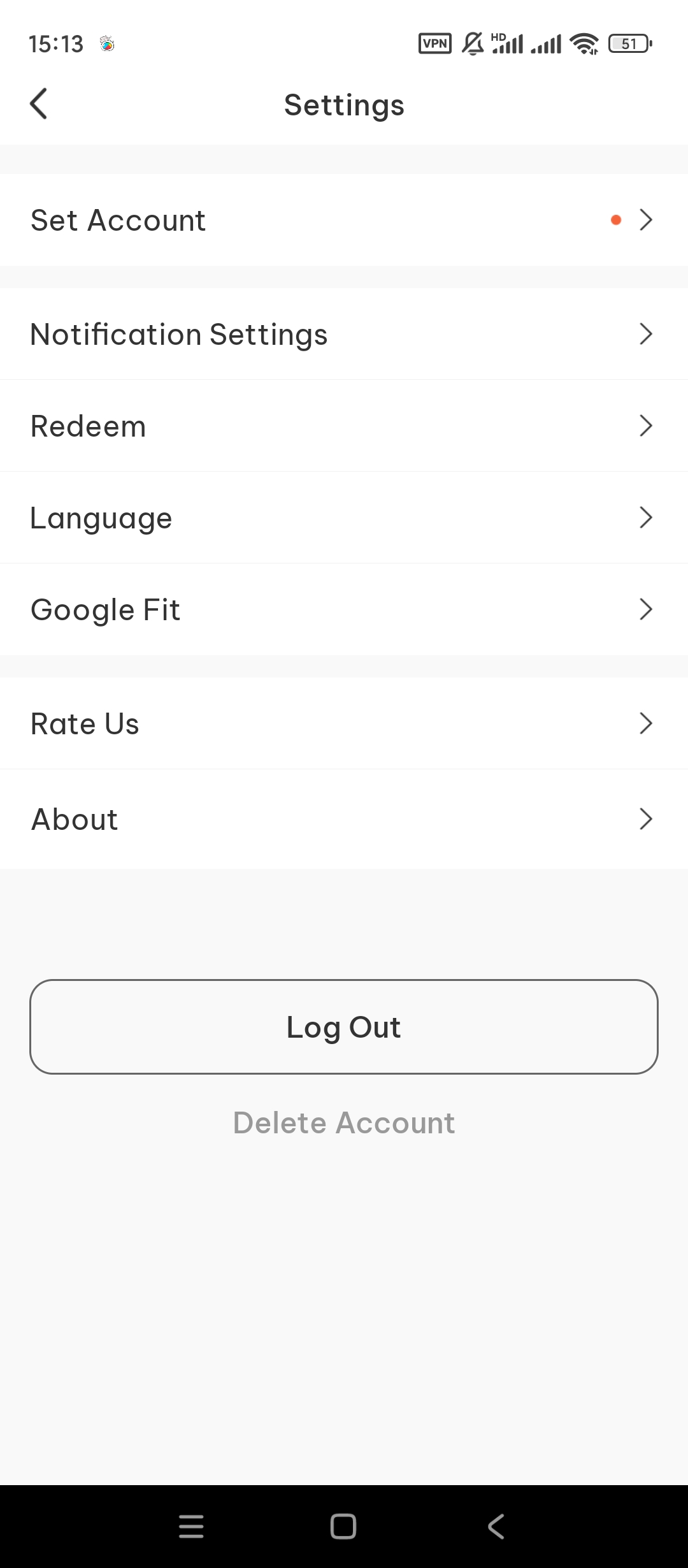Open the Redeem option
Image resolution: width=688 pixels, height=1568 pixels.
point(344,426)
